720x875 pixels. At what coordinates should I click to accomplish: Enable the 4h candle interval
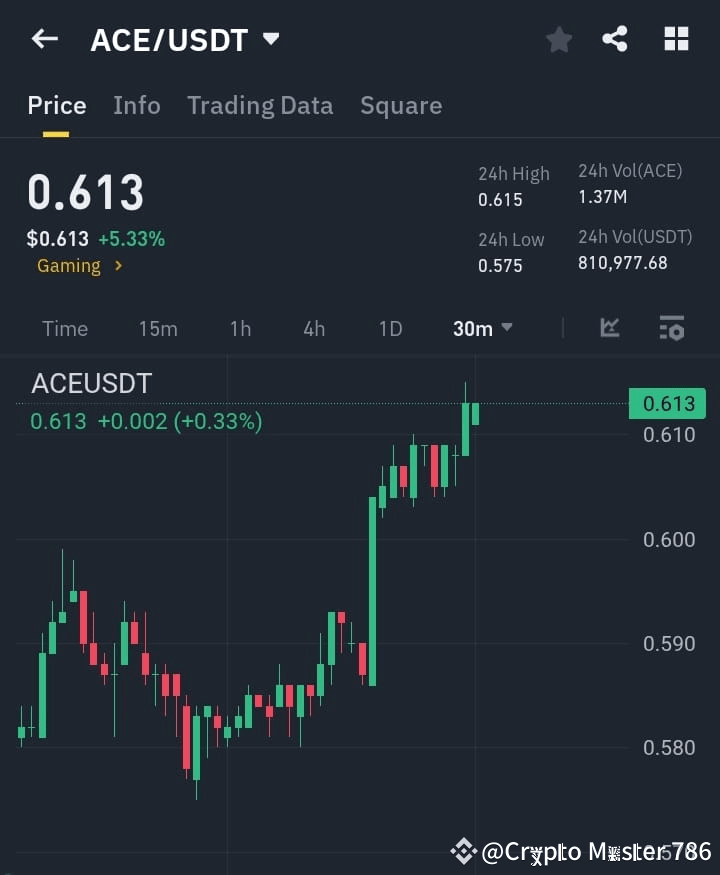pos(314,327)
